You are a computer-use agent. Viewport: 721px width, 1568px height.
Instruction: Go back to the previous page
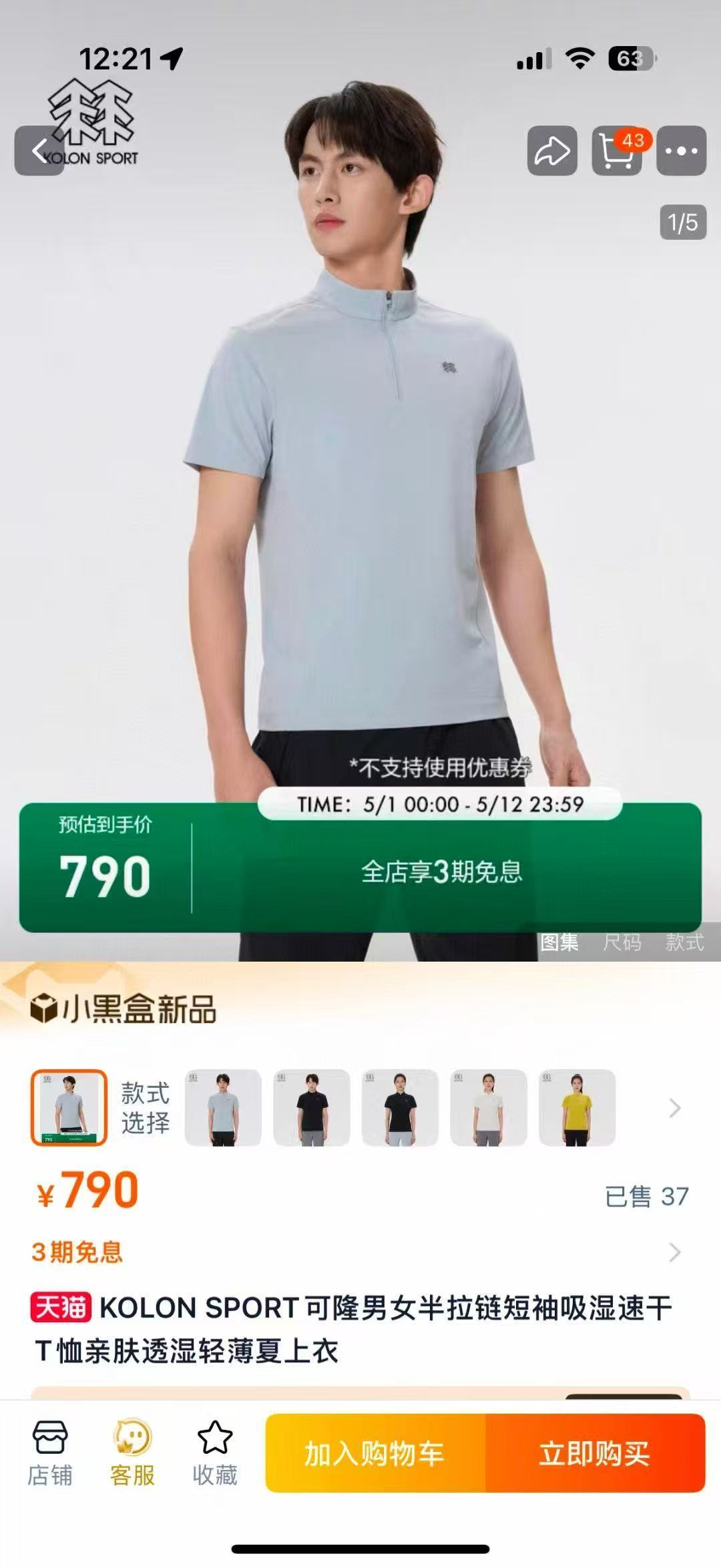click(39, 151)
